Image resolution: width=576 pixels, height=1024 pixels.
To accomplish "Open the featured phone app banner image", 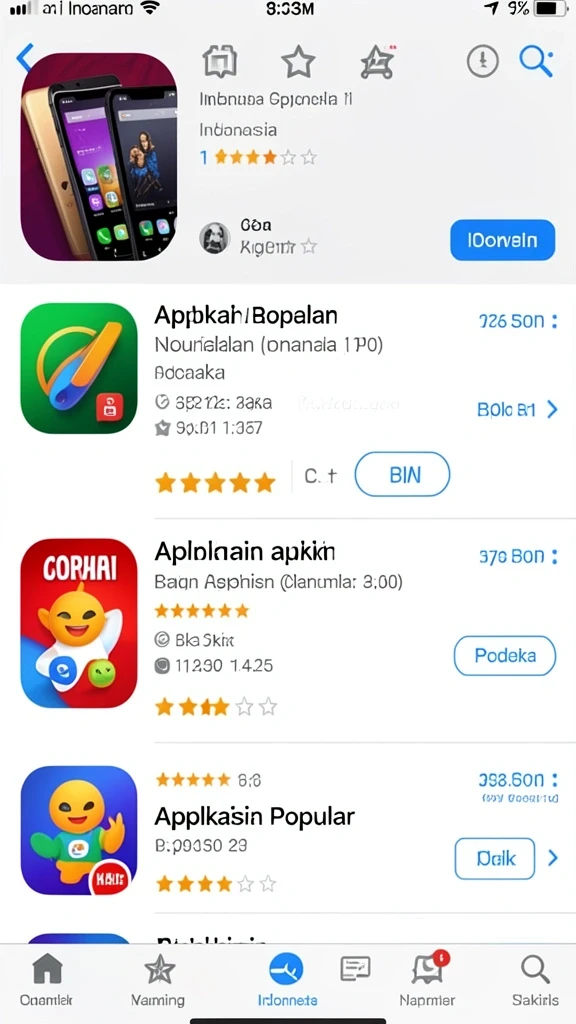I will (x=99, y=157).
